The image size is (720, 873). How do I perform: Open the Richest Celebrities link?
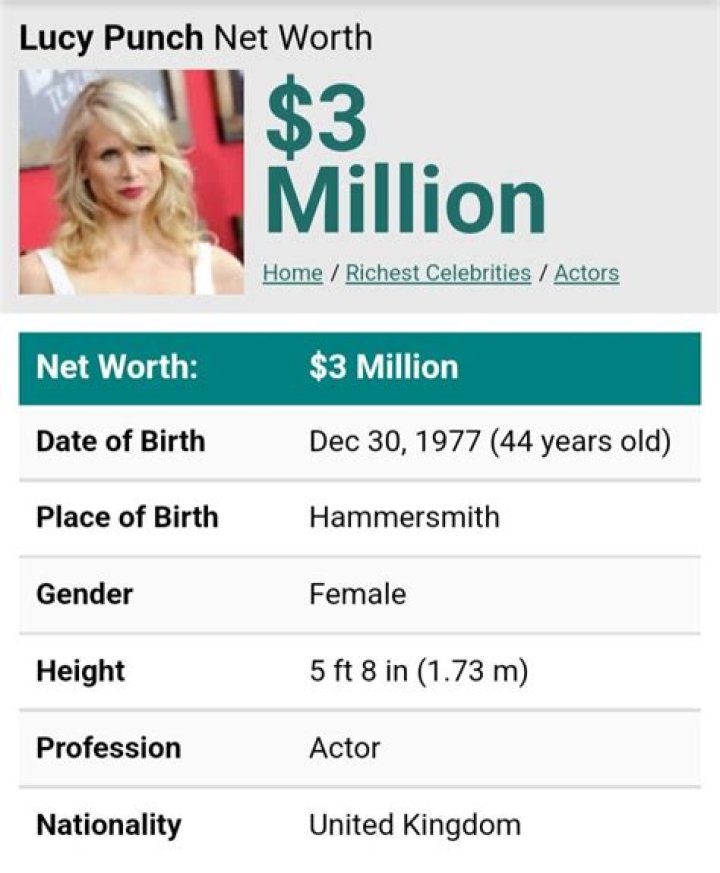tap(437, 271)
